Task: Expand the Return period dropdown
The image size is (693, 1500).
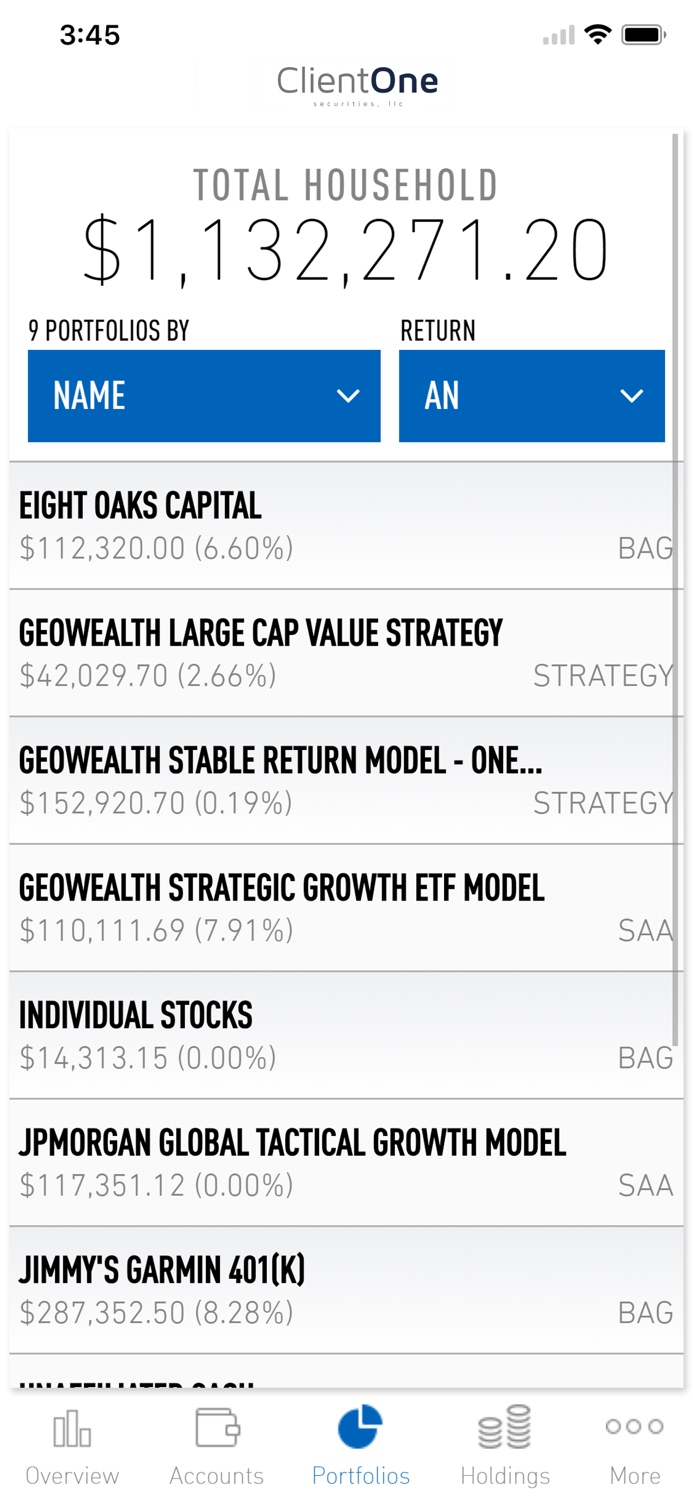Action: click(531, 396)
